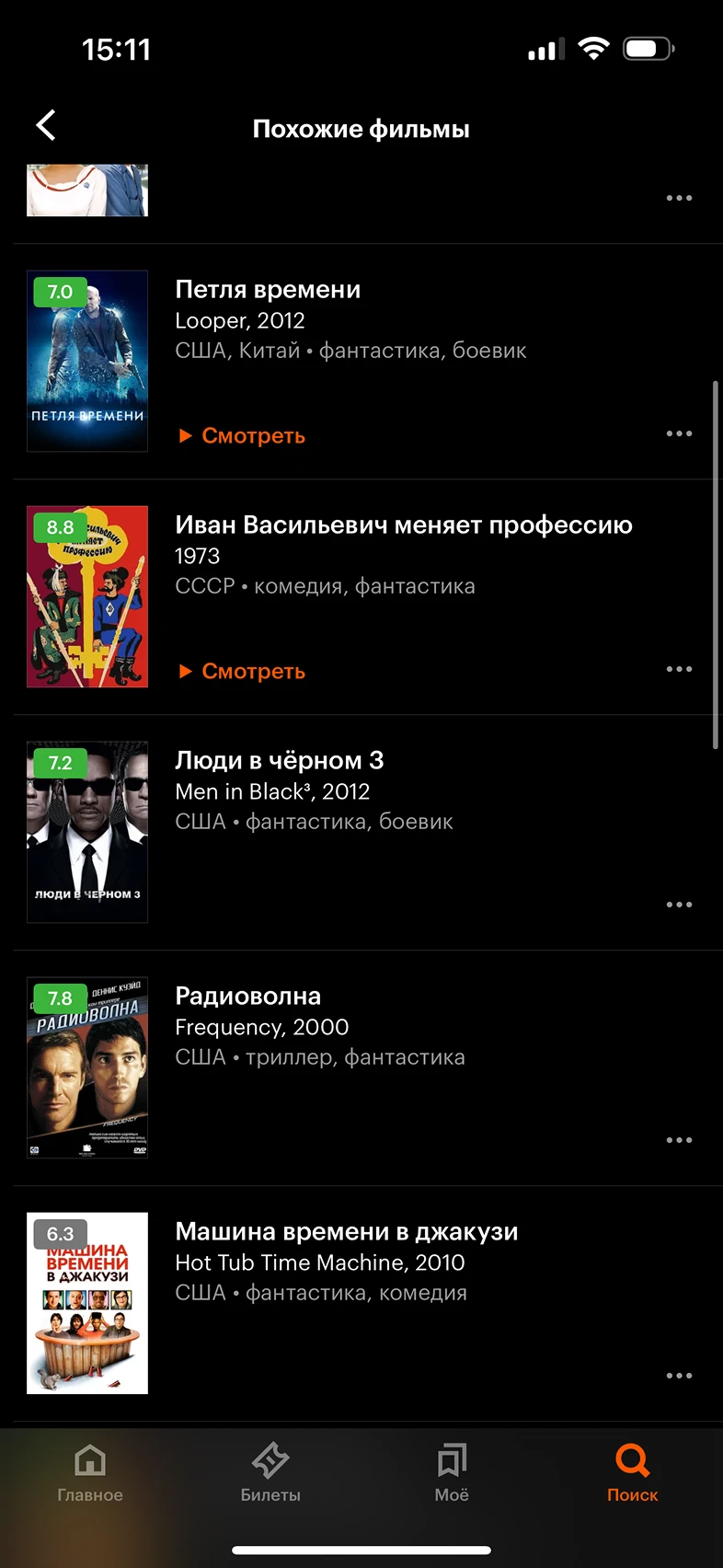Tap the play triangle next to Смотреть

(x=185, y=435)
